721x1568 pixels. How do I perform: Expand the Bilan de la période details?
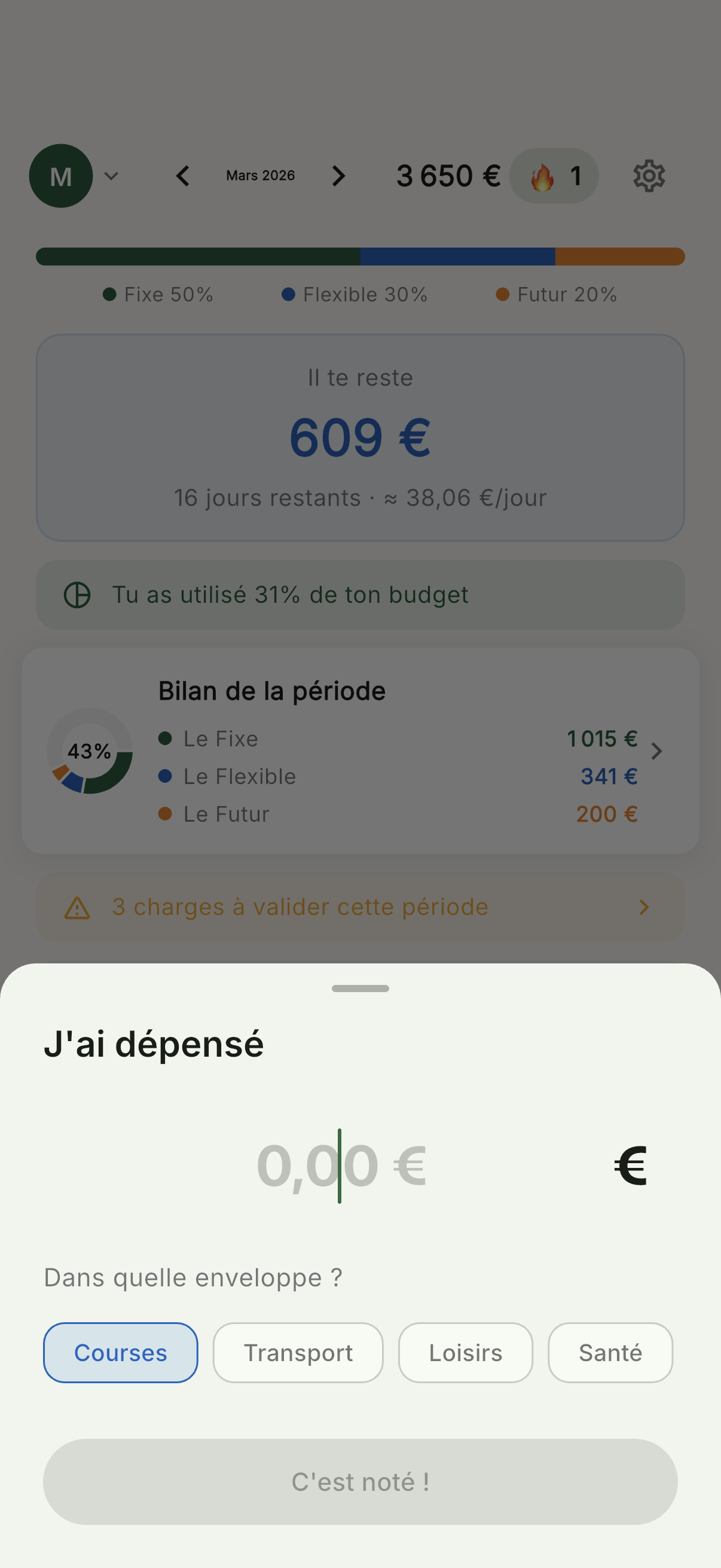pyautogui.click(x=656, y=752)
